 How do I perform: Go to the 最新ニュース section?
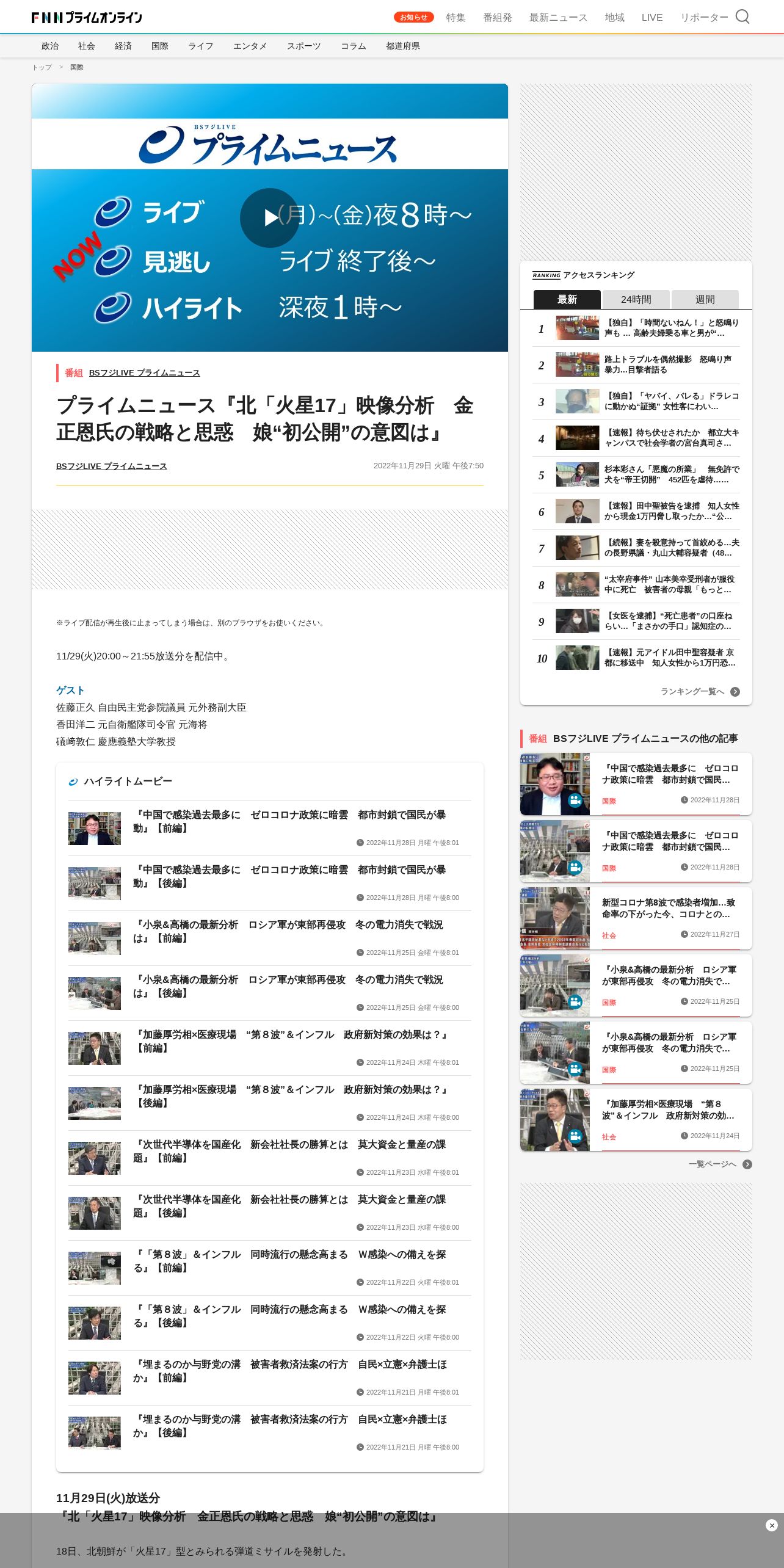pos(558,18)
